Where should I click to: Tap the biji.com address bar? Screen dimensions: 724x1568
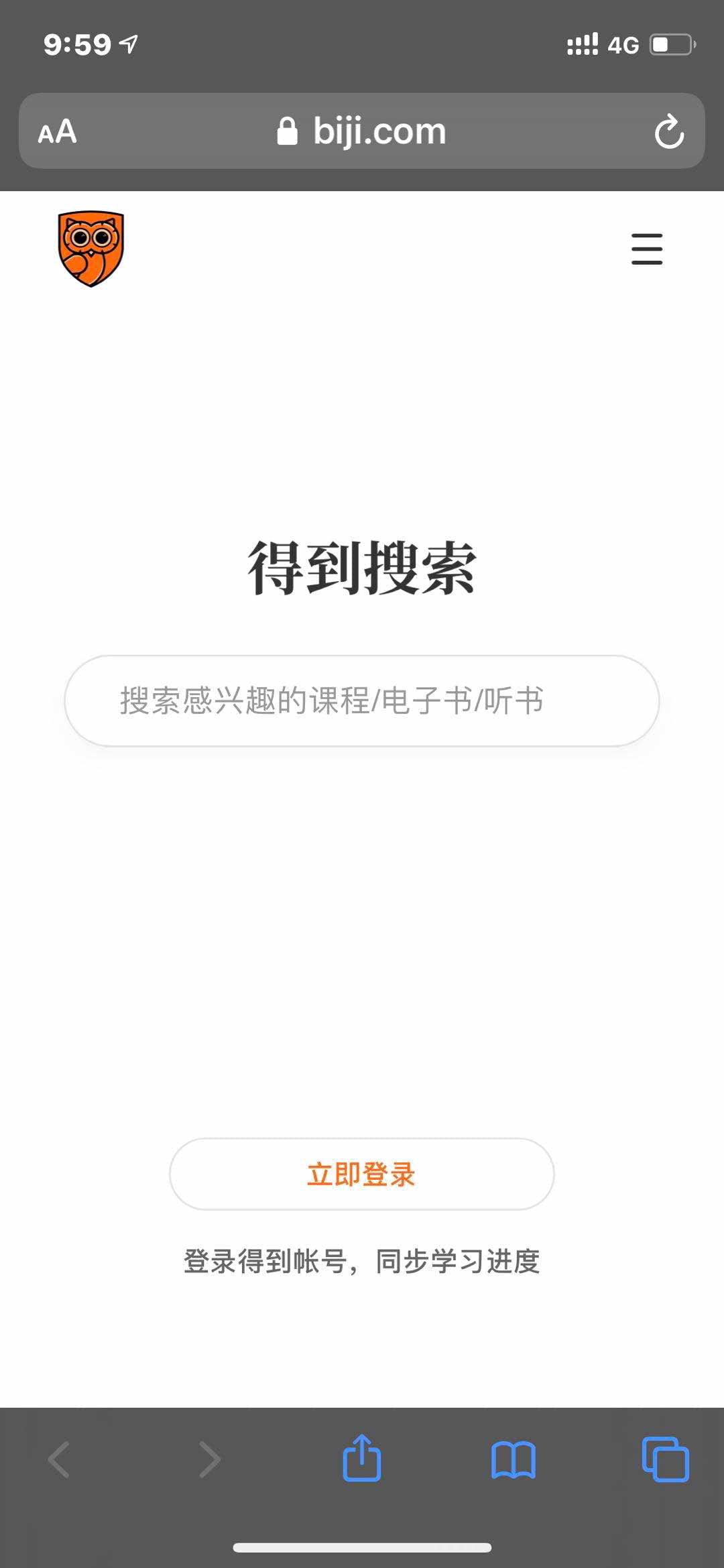click(x=362, y=131)
